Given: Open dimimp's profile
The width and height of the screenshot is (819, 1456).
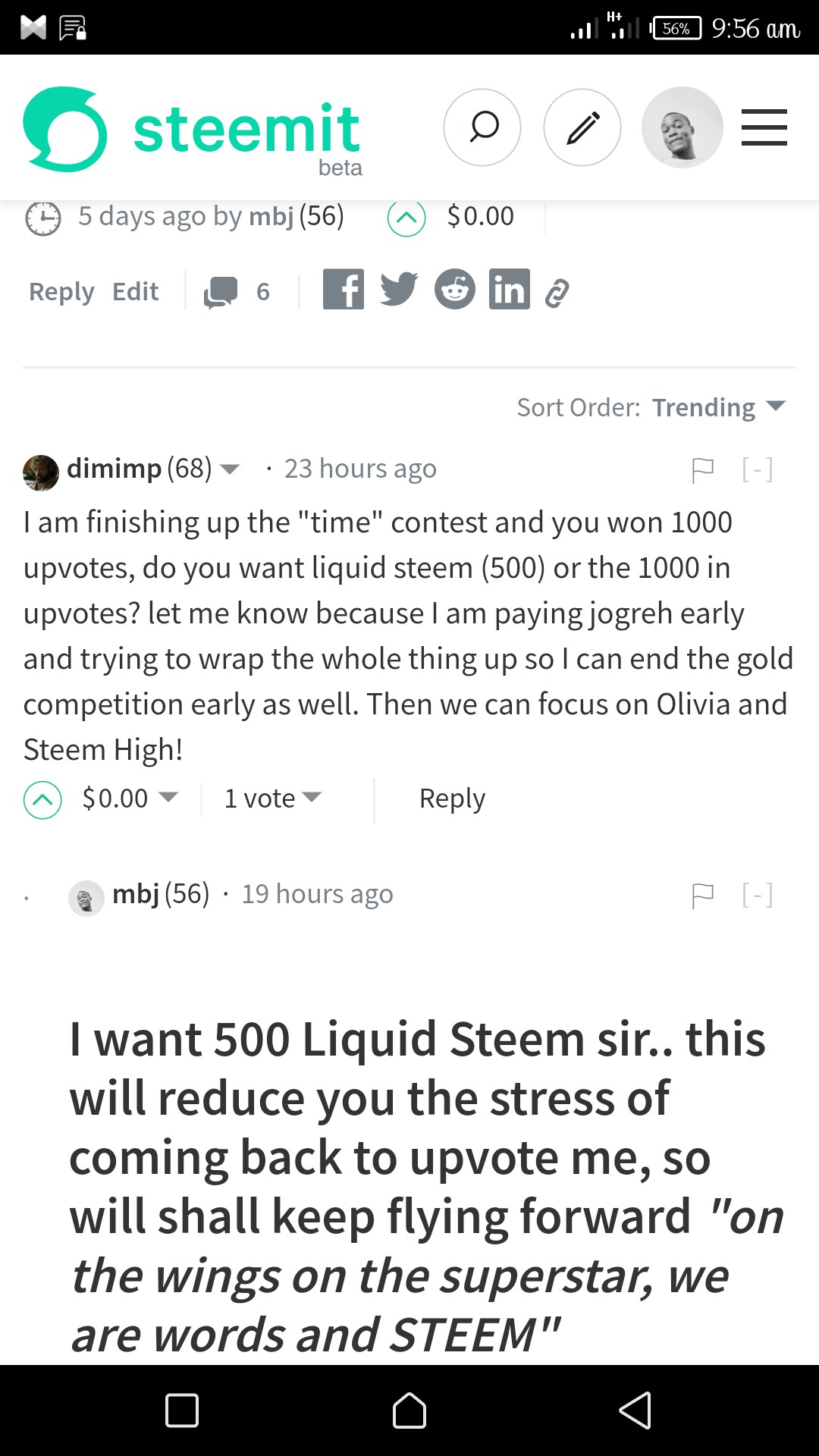Looking at the screenshot, I should click(x=114, y=469).
